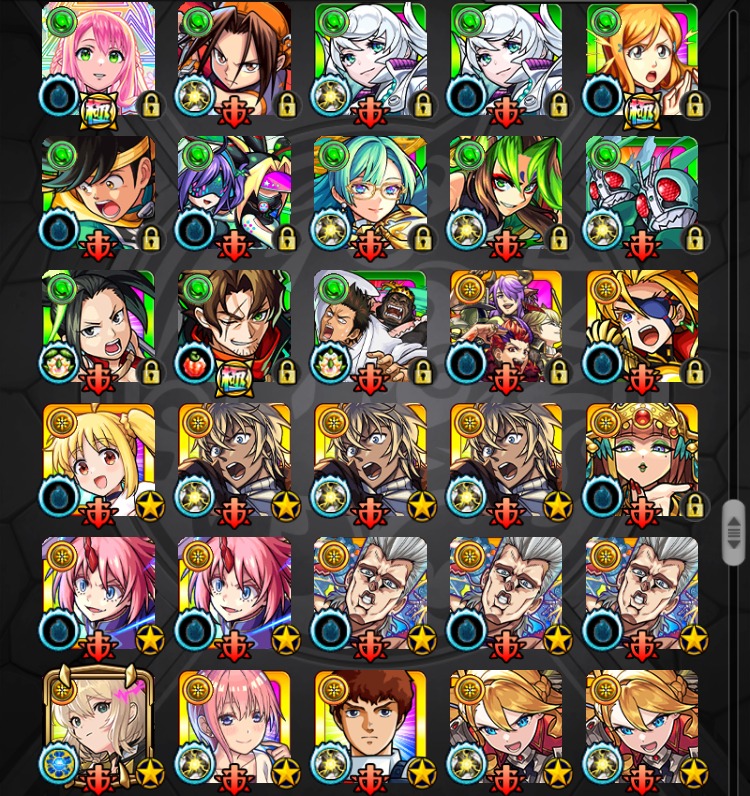Choose the orange-haired girl monster tile
Screen dimensions: 750x796
[642, 58]
